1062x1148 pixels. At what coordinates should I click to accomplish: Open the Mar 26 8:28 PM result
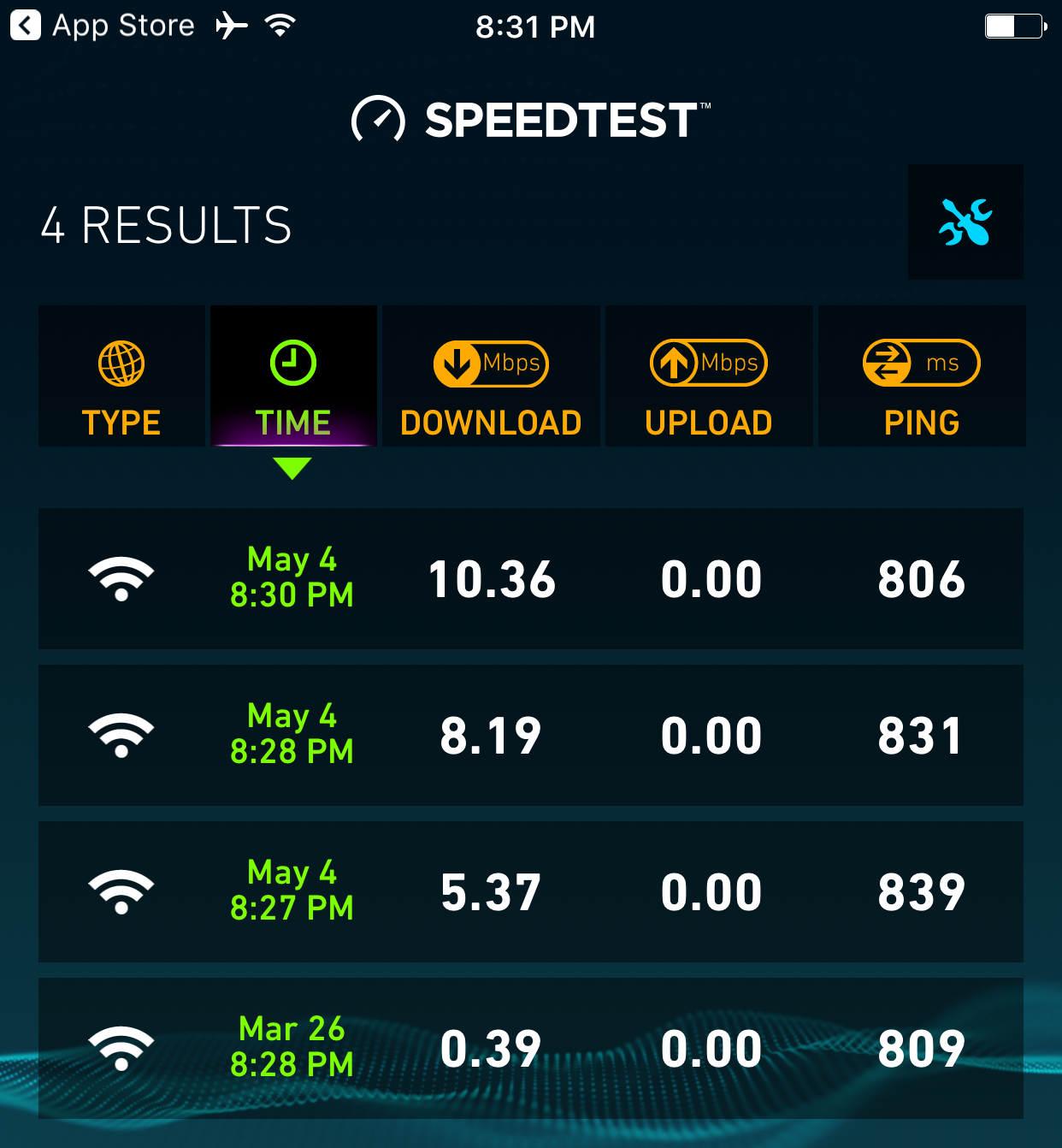[x=530, y=1049]
